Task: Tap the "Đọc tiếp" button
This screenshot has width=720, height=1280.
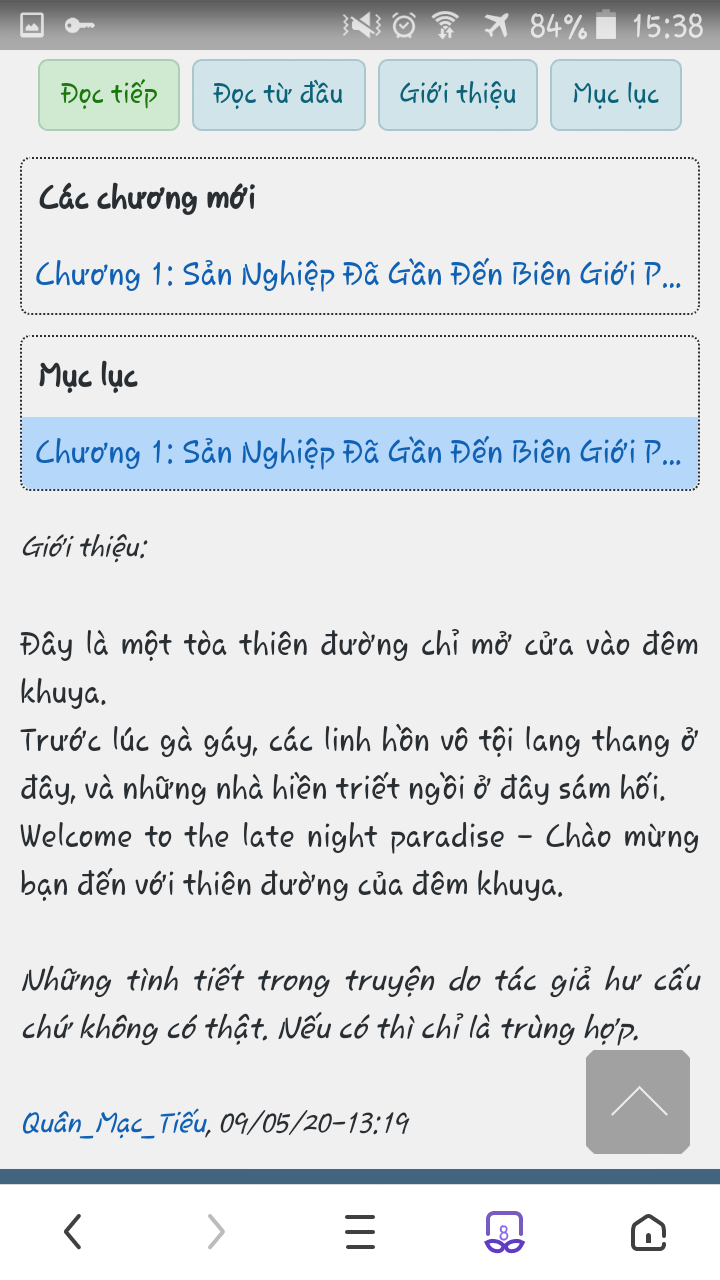Action: pyautogui.click(x=108, y=94)
